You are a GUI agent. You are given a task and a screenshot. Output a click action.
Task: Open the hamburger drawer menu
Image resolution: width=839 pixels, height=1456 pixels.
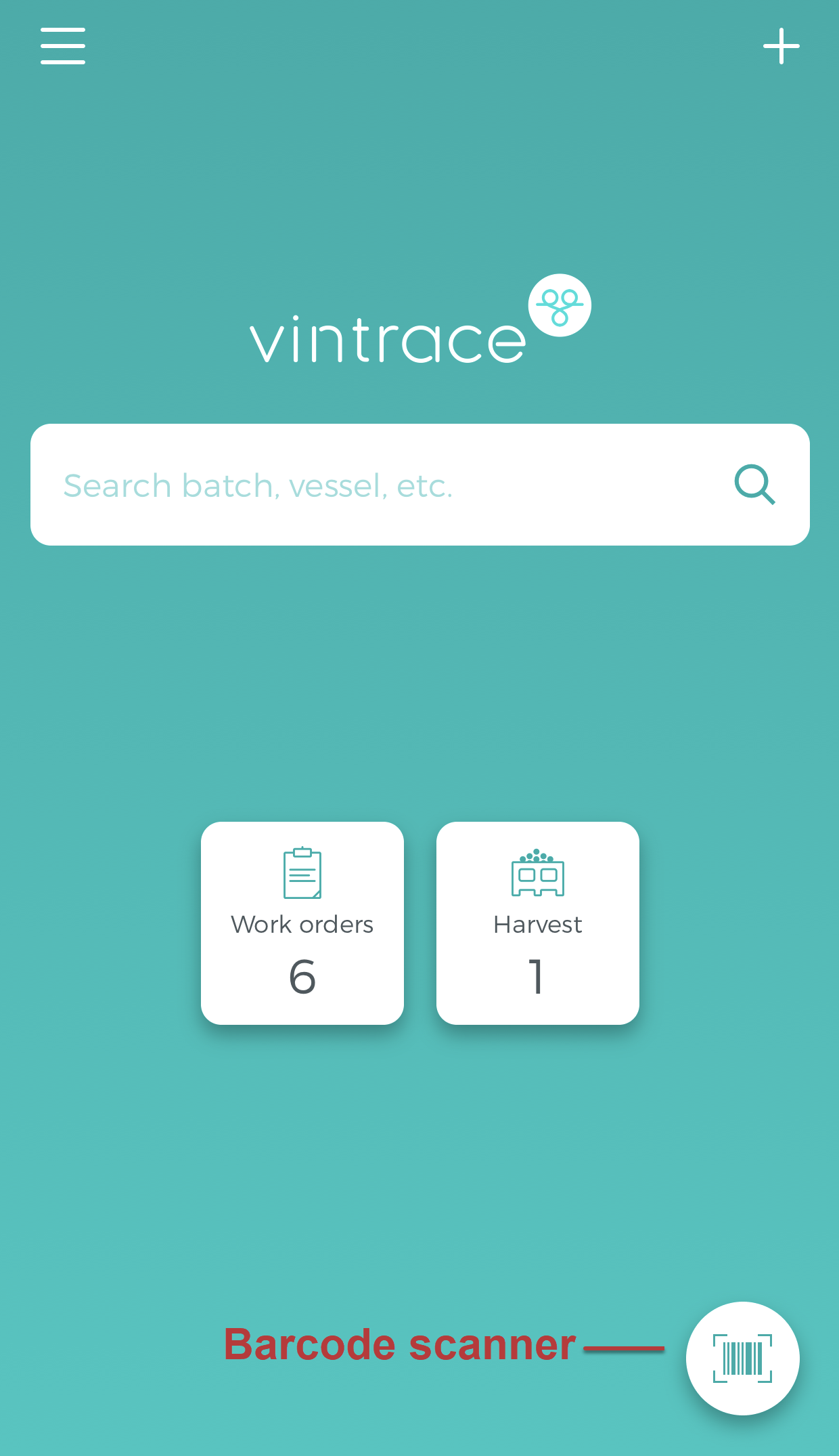point(63,46)
